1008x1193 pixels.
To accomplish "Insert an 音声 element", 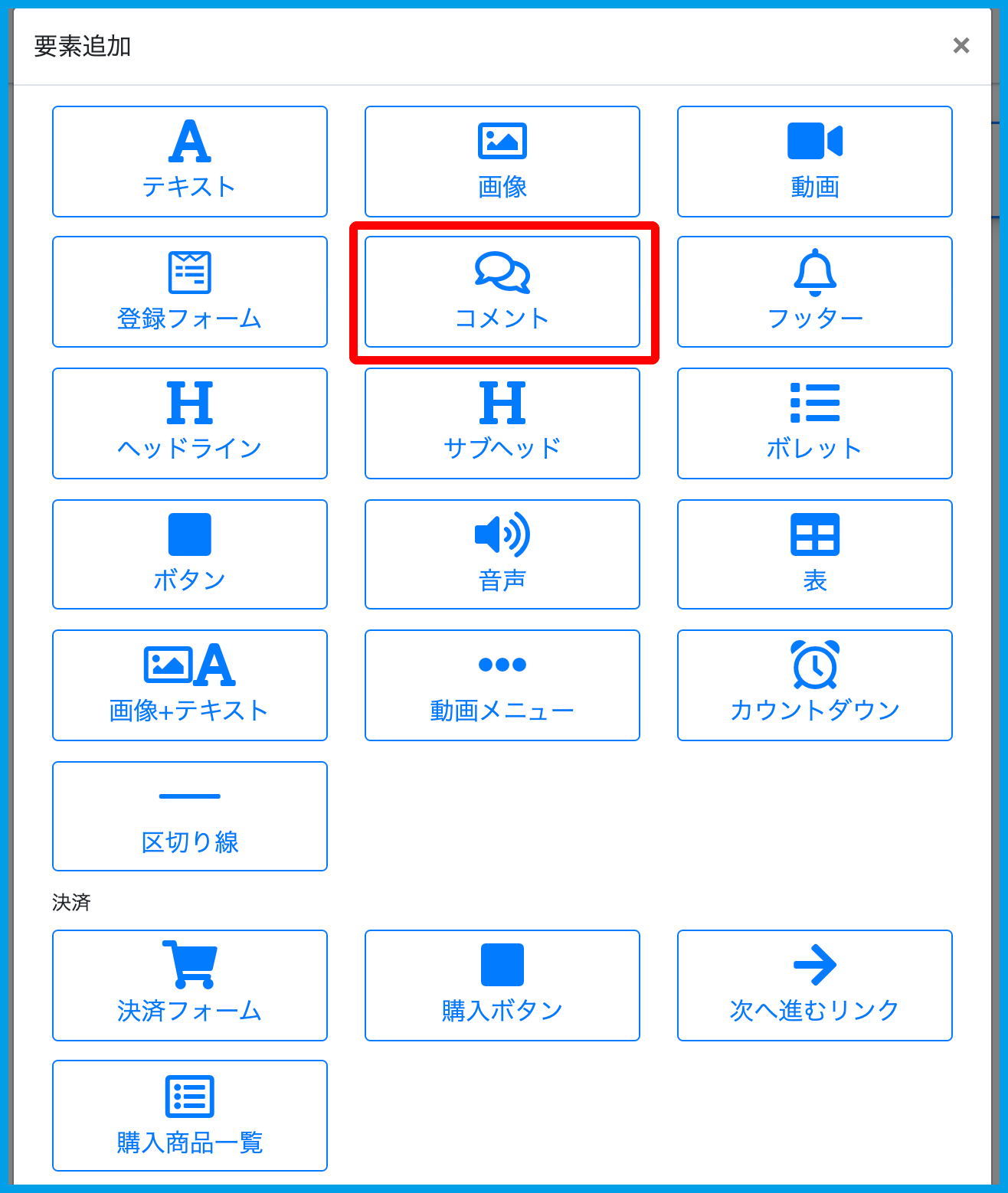I will click(502, 554).
